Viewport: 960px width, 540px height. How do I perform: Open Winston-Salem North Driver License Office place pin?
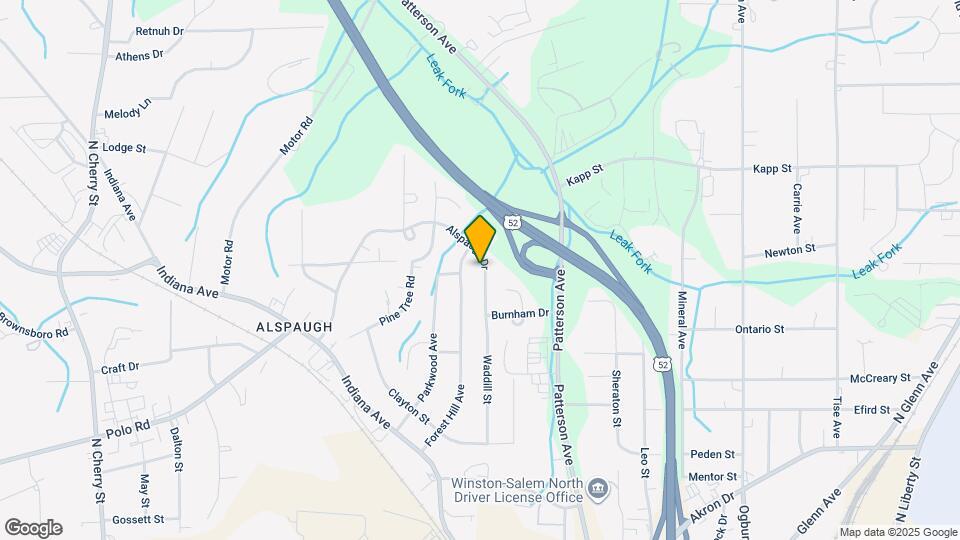click(x=598, y=488)
